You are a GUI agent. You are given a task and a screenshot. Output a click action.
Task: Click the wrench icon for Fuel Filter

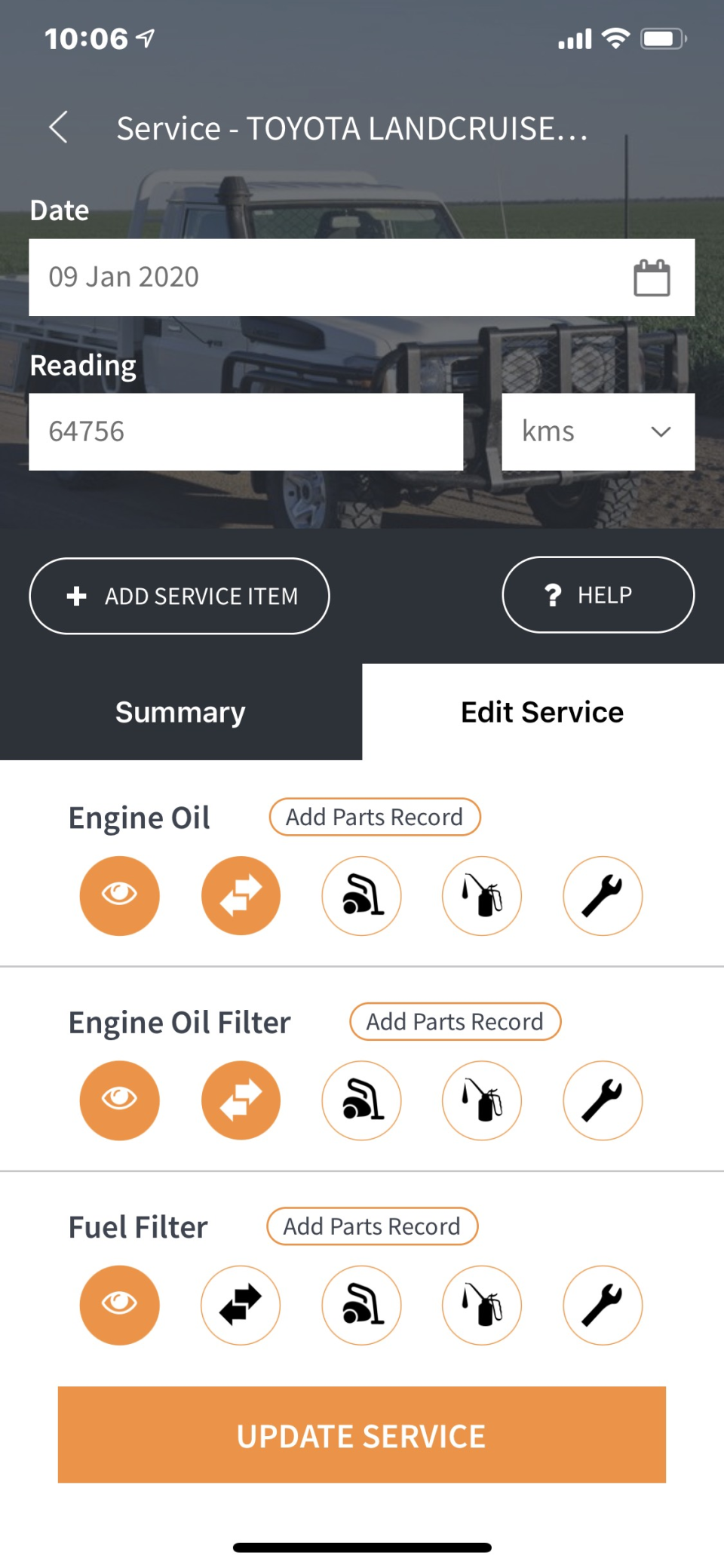click(602, 1305)
